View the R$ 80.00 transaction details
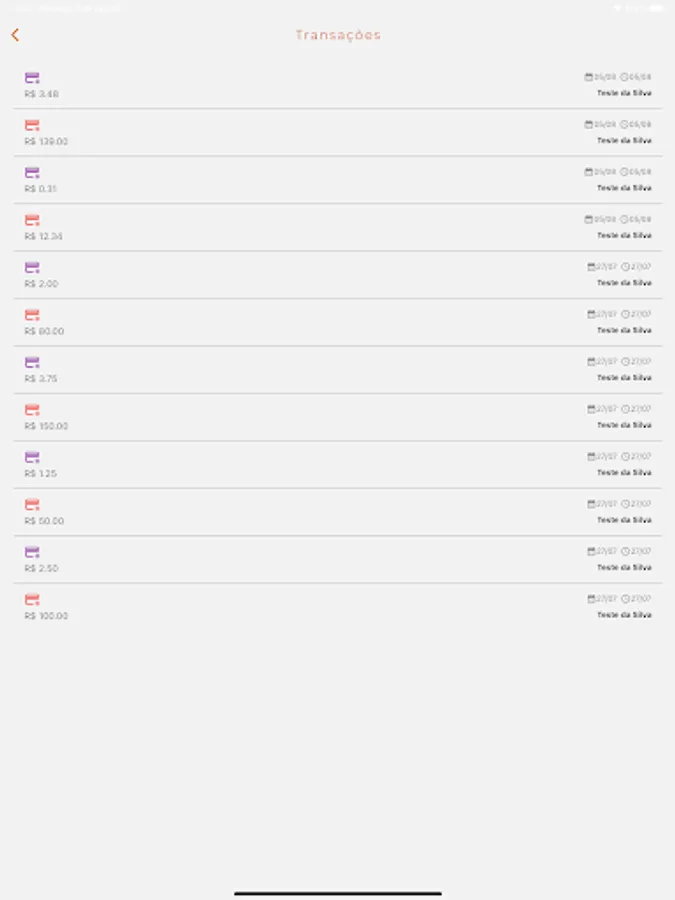The width and height of the screenshot is (675, 900). (338, 323)
